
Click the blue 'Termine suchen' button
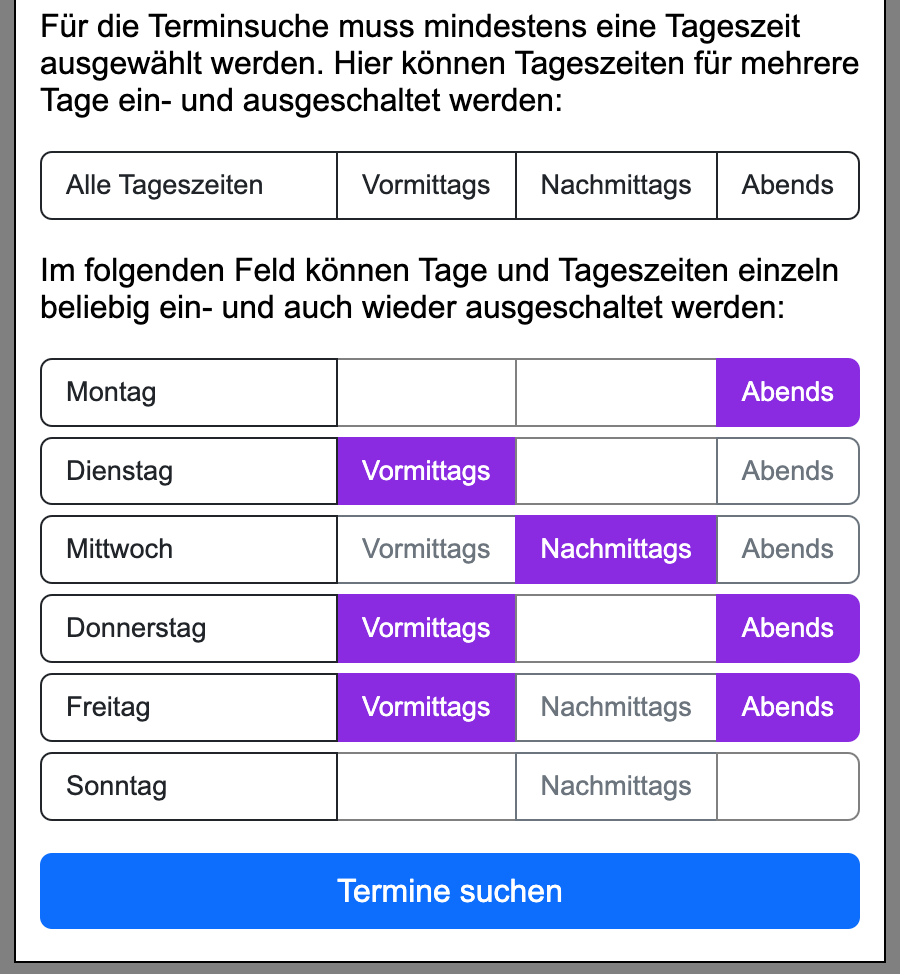point(449,890)
